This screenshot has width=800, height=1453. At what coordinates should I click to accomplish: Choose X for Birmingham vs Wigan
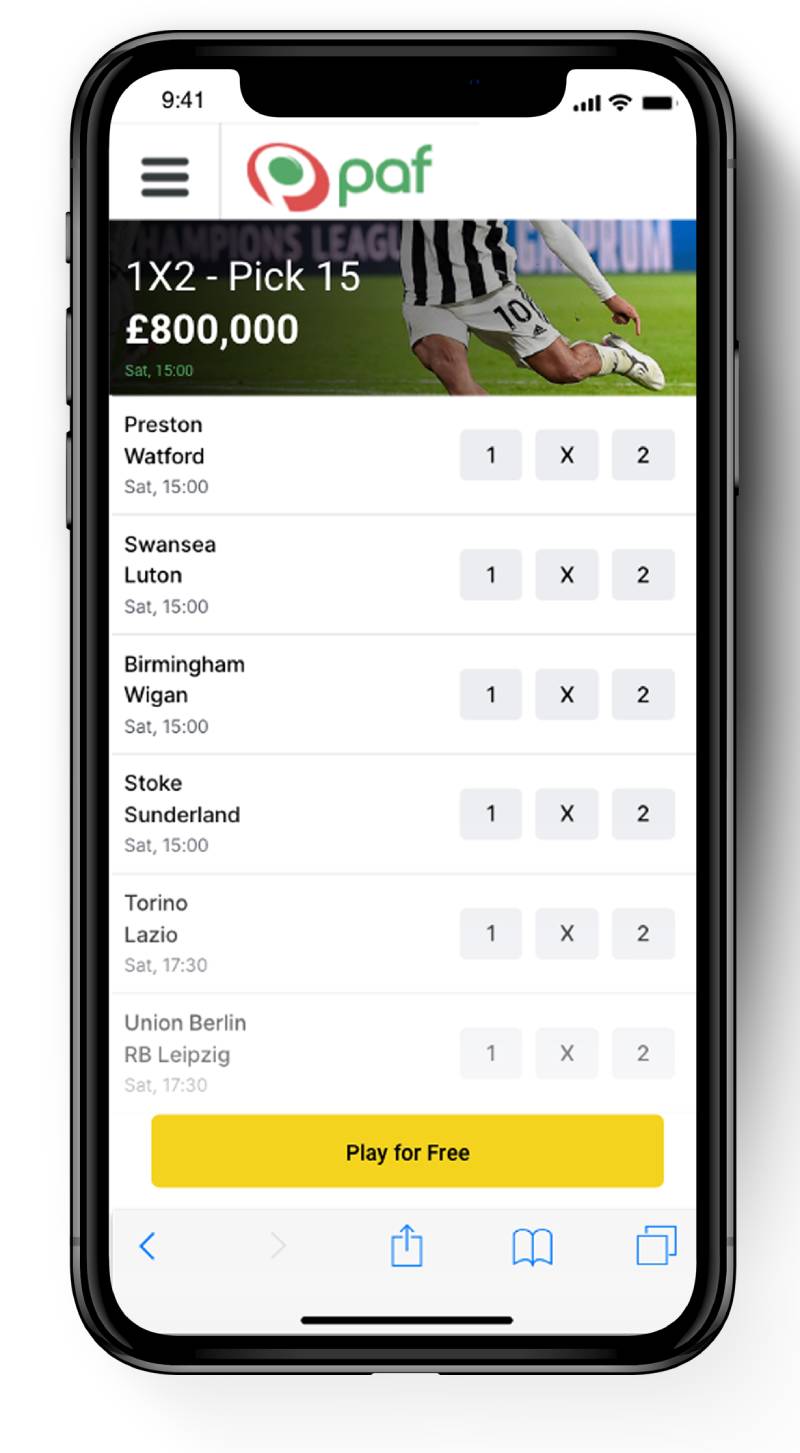(x=566, y=694)
